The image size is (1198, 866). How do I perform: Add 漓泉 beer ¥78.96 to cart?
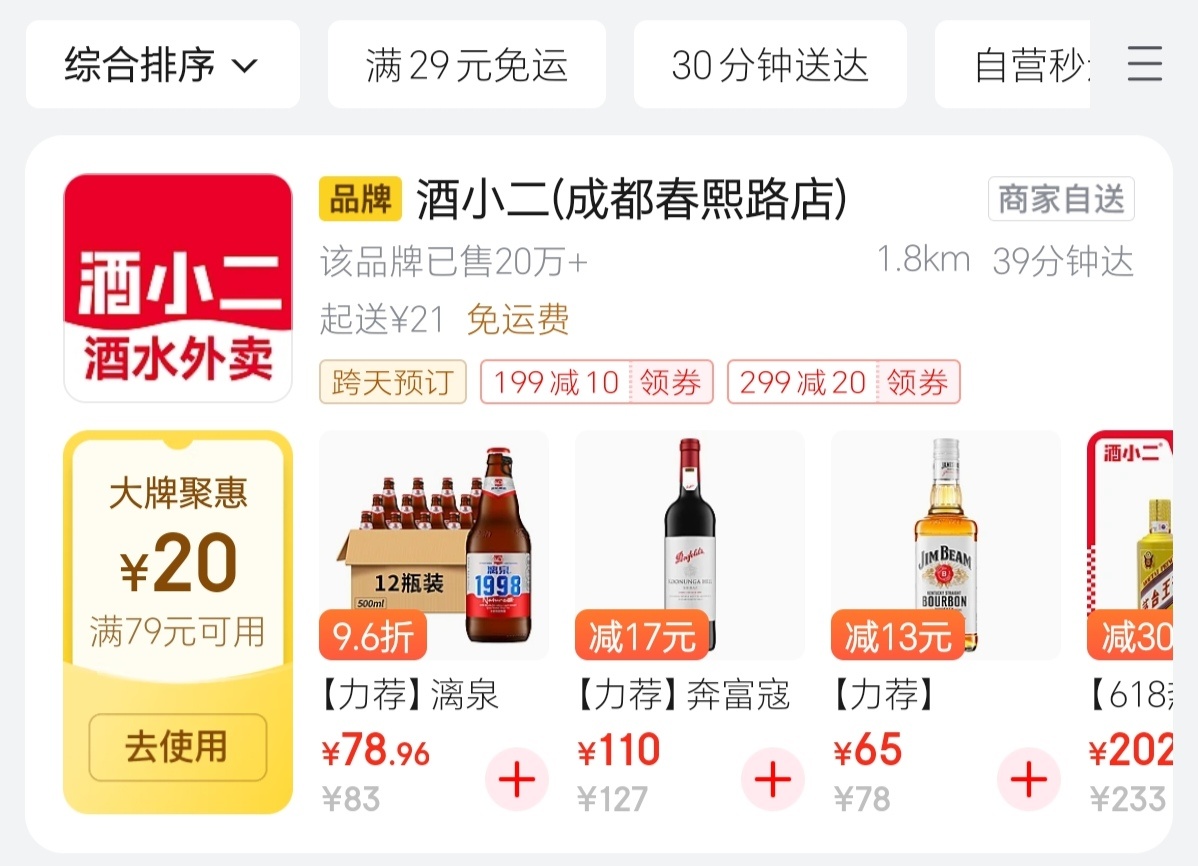pos(517,779)
